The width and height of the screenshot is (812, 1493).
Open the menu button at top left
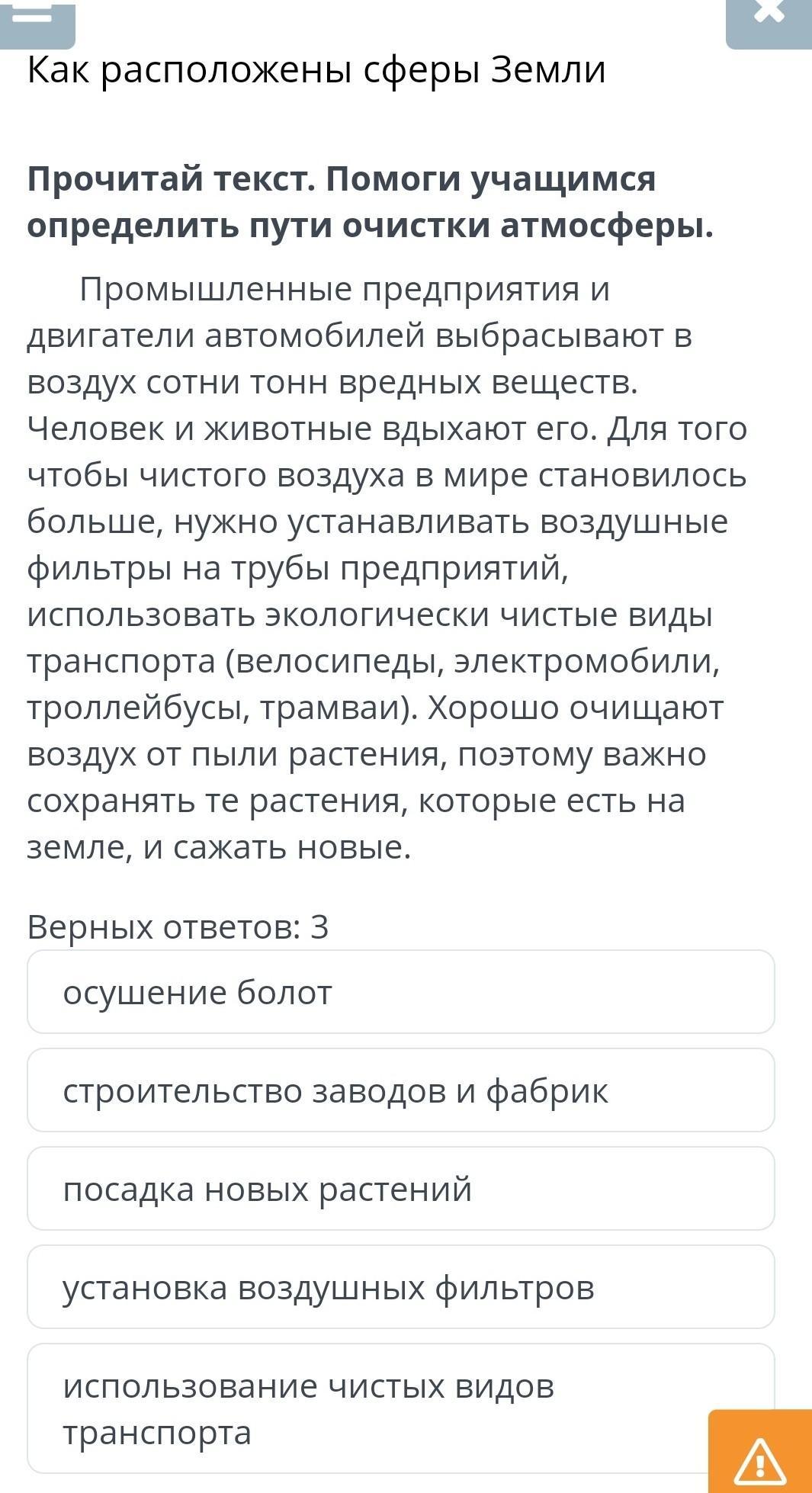pos(37,21)
